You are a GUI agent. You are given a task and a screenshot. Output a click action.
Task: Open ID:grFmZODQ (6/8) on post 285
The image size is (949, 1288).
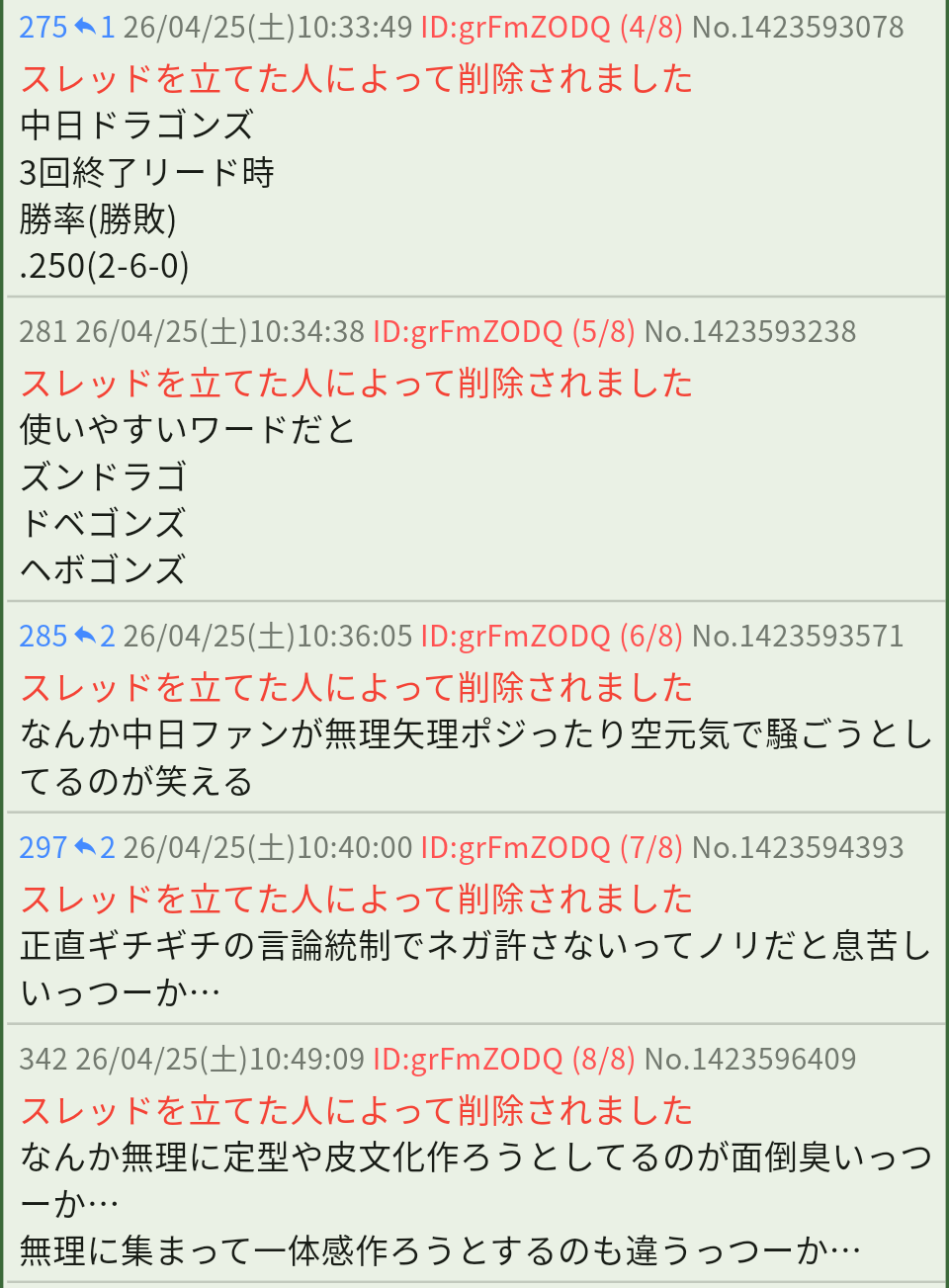(551, 636)
